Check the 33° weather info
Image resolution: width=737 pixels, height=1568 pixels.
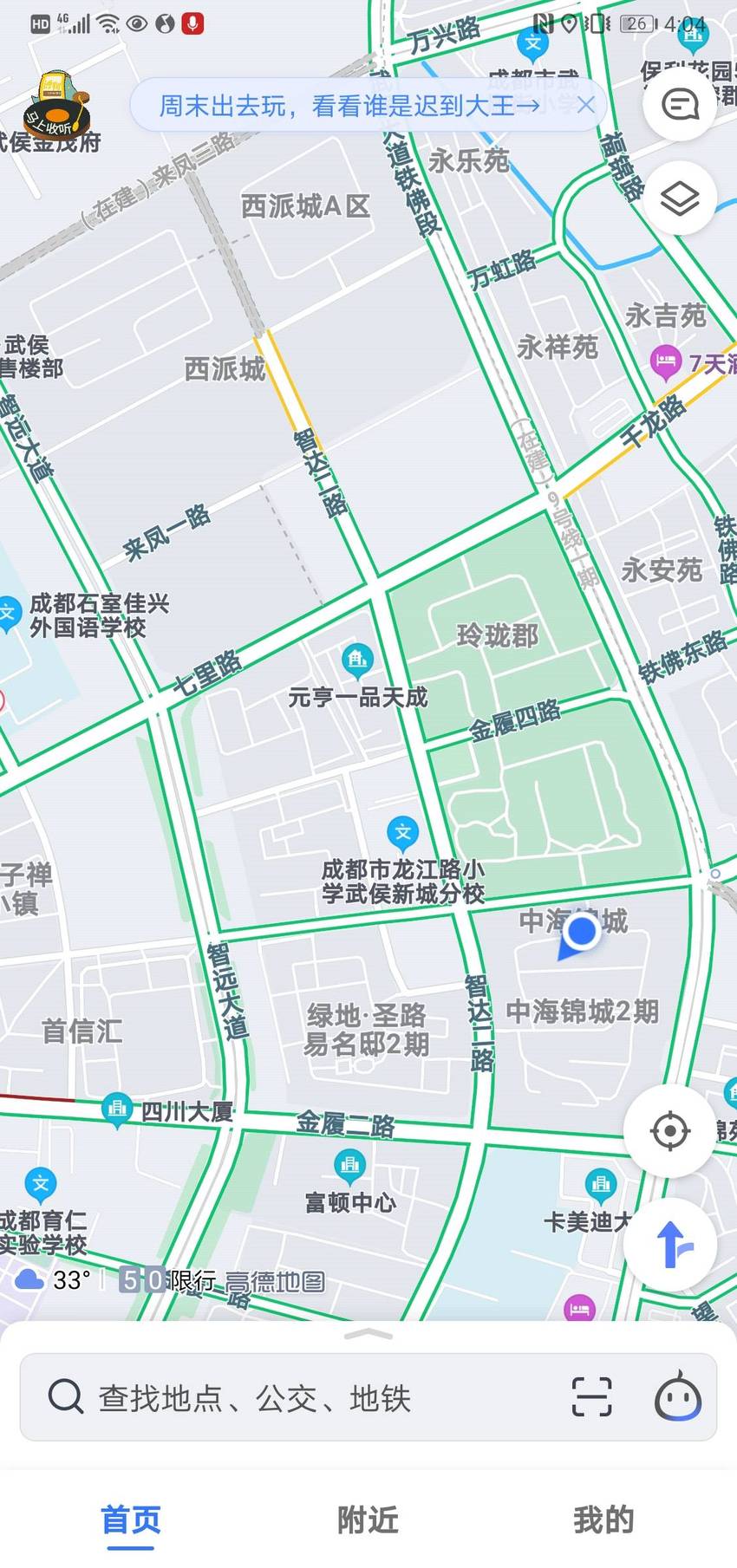pos(54,1279)
